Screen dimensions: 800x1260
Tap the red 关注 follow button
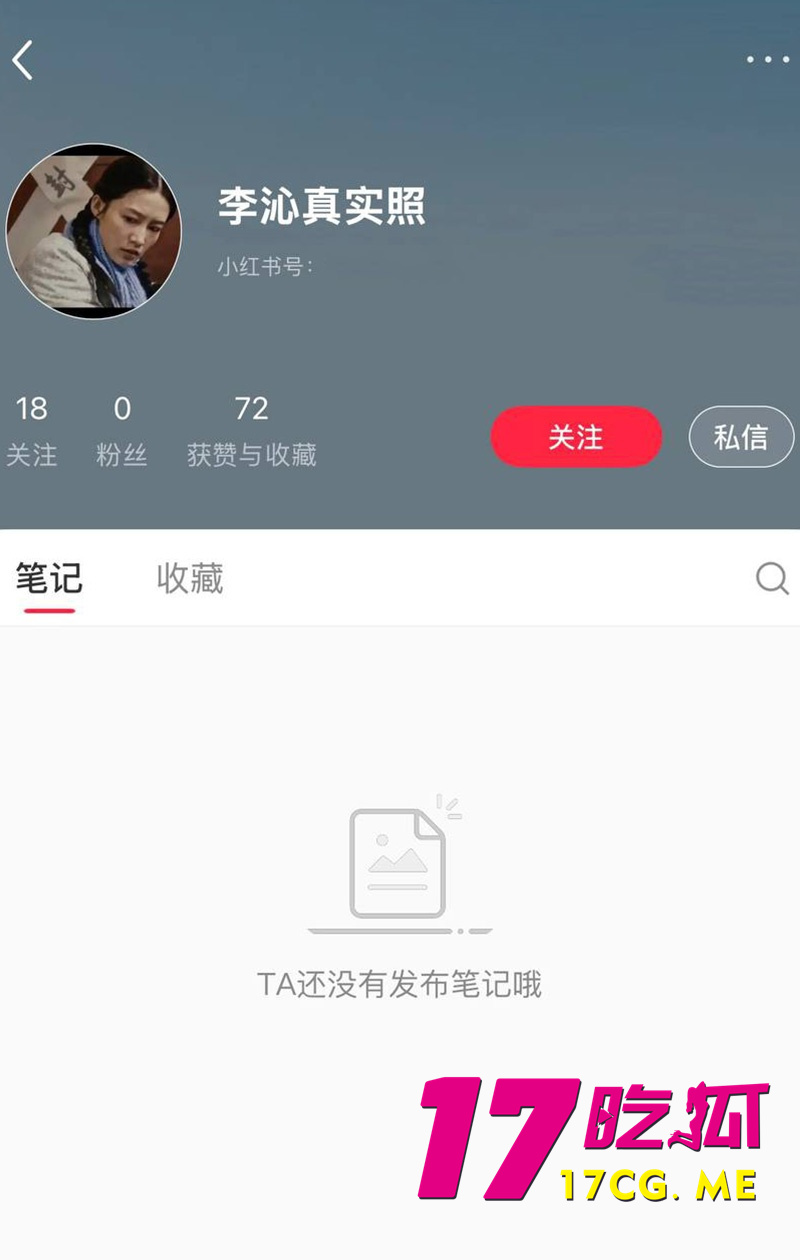point(576,437)
